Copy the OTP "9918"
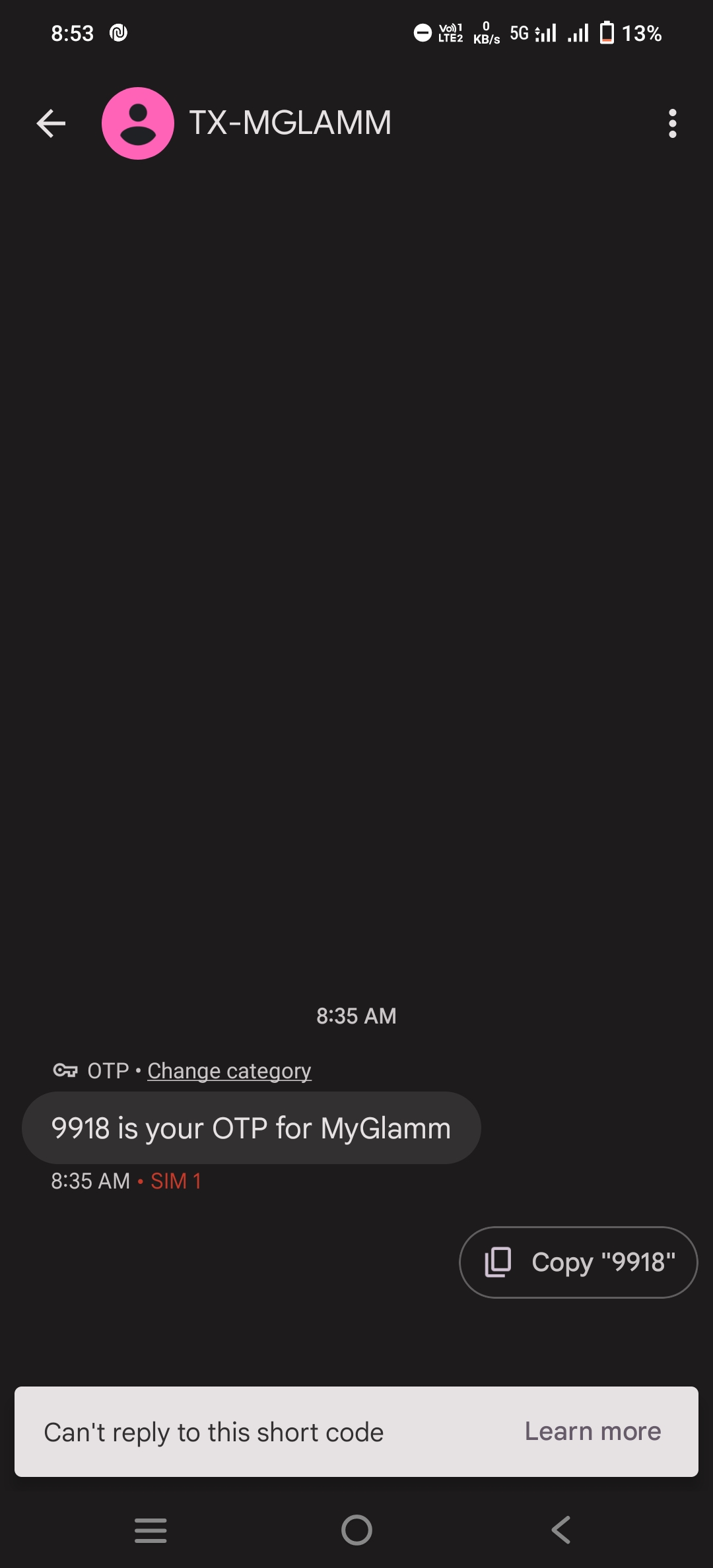This screenshot has height=1568, width=713. tap(578, 1262)
